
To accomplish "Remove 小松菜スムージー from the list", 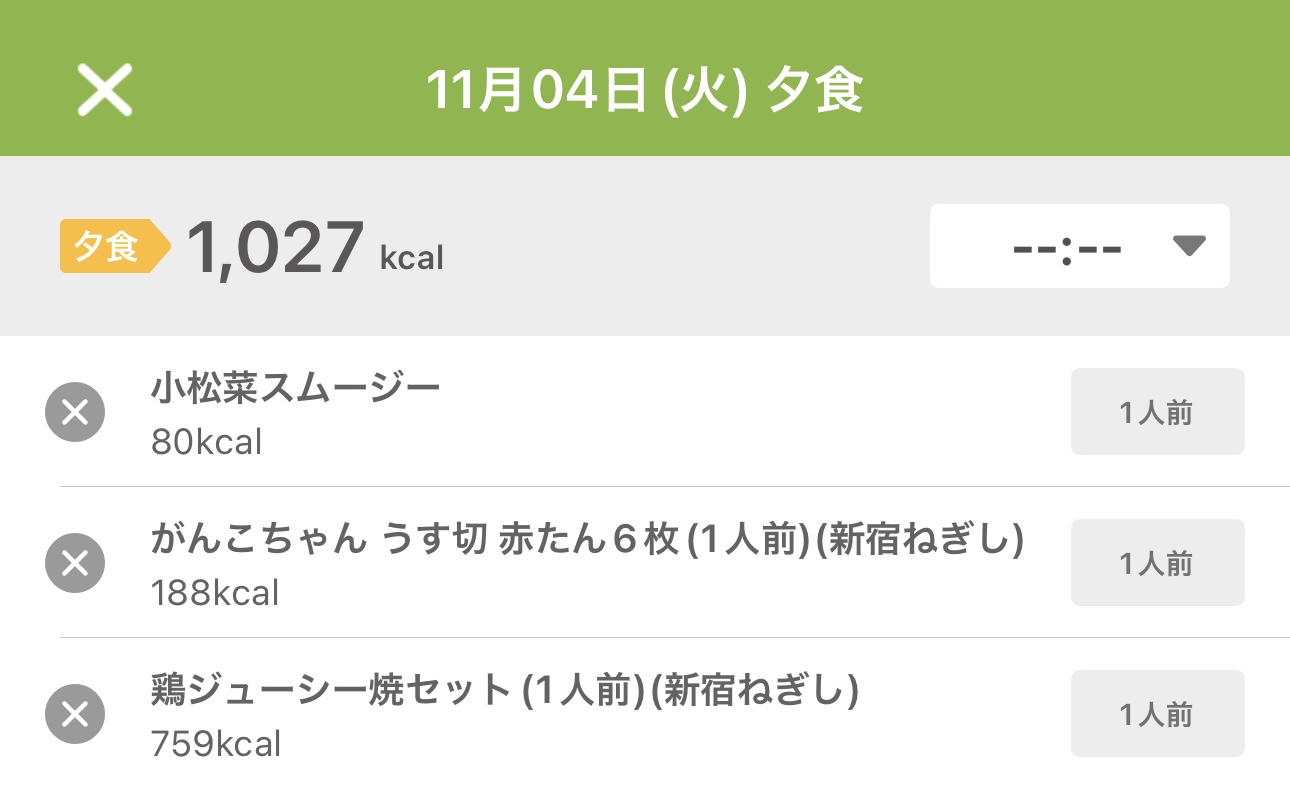I will click(75, 411).
